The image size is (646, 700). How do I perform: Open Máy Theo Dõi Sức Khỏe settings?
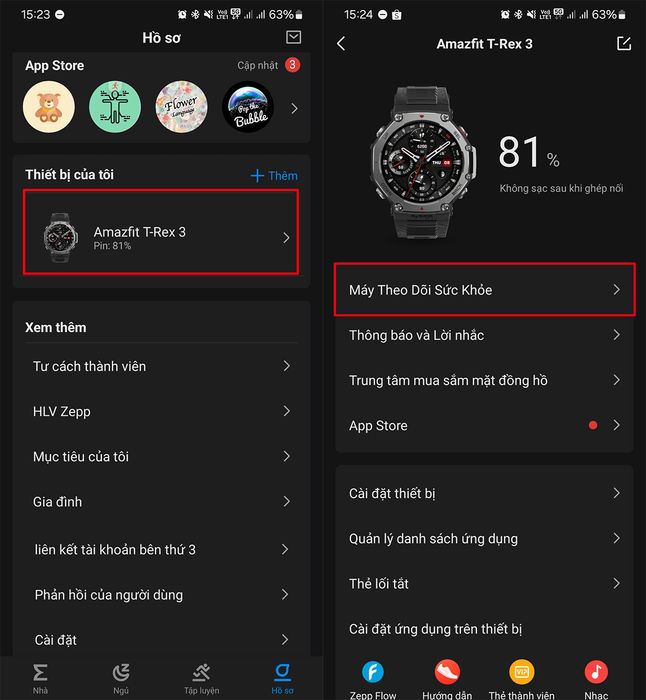pos(484,290)
